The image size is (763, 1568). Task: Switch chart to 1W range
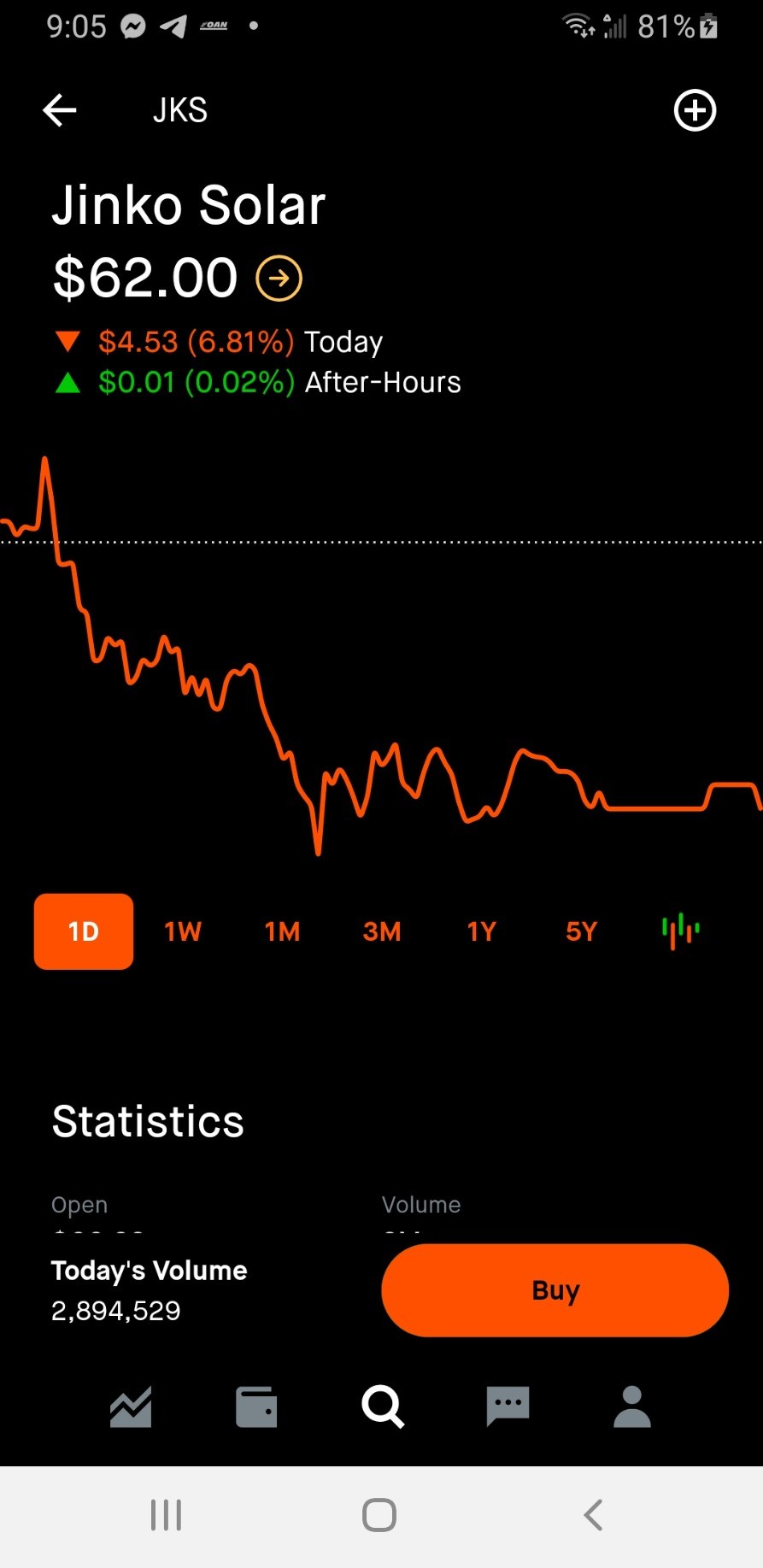[x=183, y=931]
